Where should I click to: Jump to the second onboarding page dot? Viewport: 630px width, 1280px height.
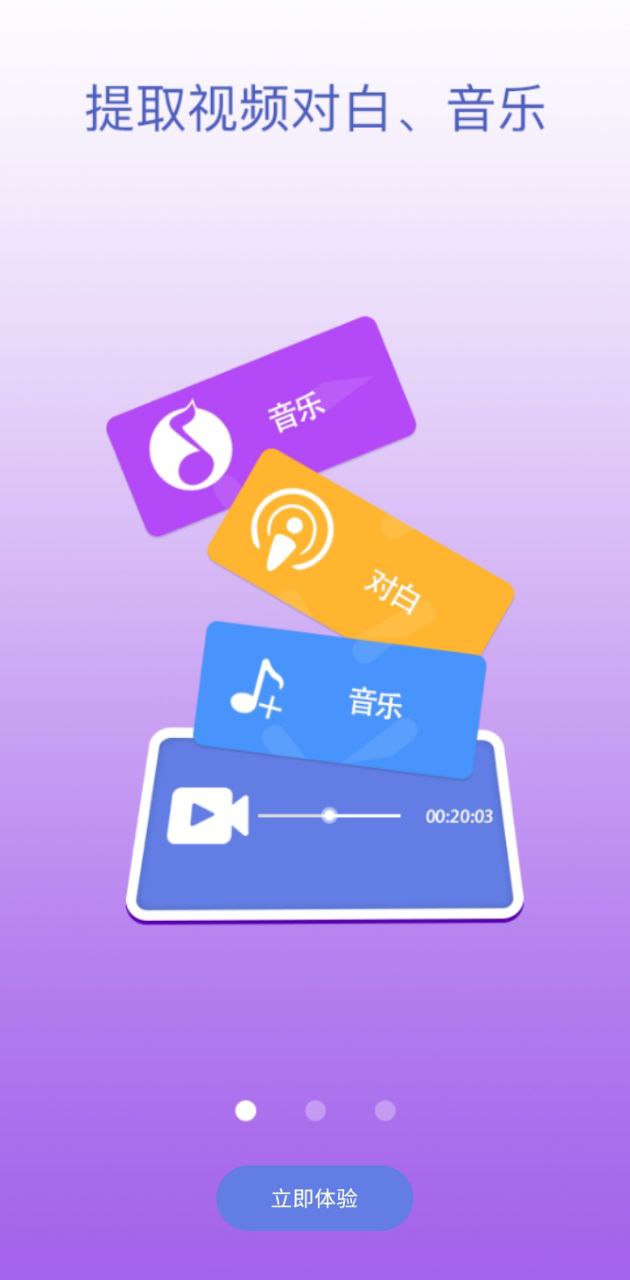tap(315, 1111)
